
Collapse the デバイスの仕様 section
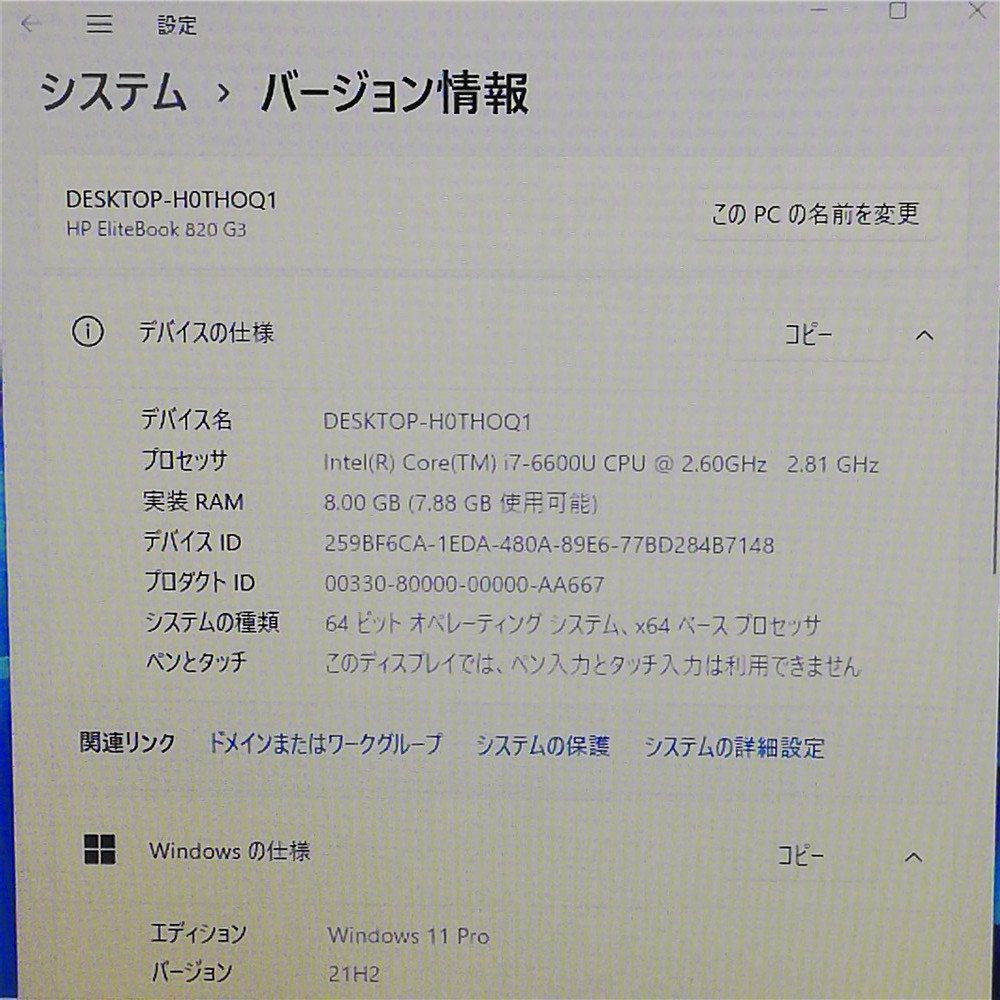tap(924, 335)
